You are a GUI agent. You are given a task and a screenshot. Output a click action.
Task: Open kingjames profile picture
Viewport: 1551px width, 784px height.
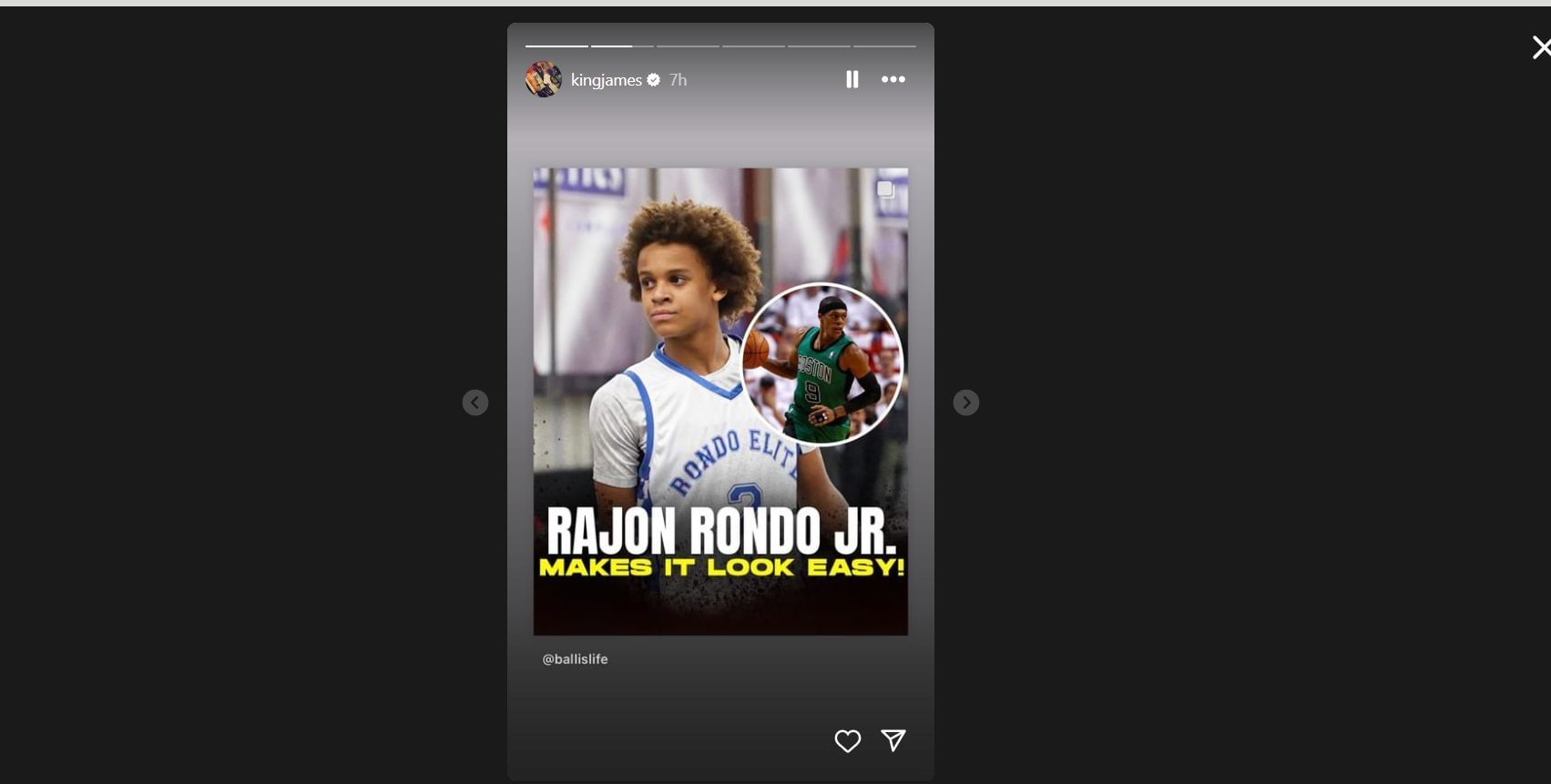(x=544, y=79)
